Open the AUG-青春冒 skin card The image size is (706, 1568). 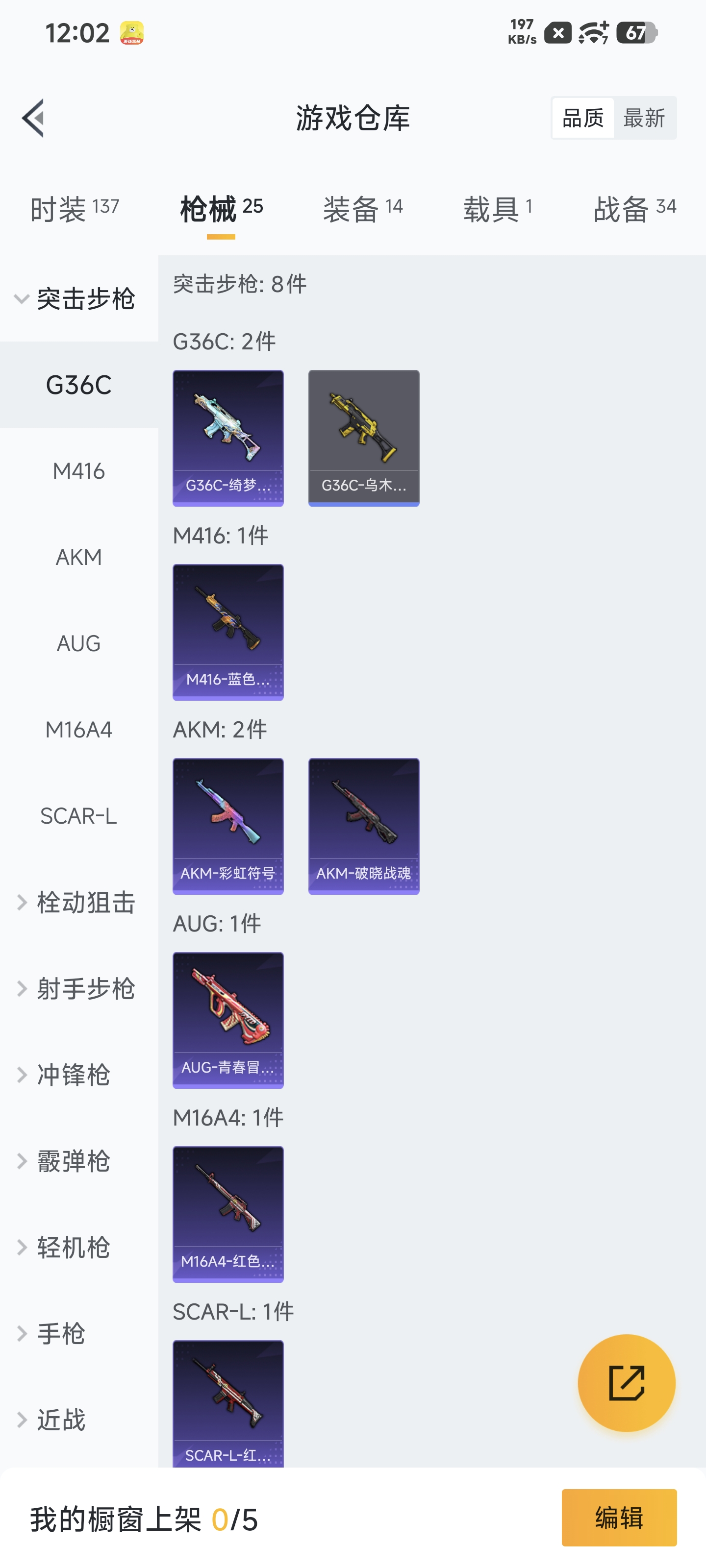point(228,1021)
